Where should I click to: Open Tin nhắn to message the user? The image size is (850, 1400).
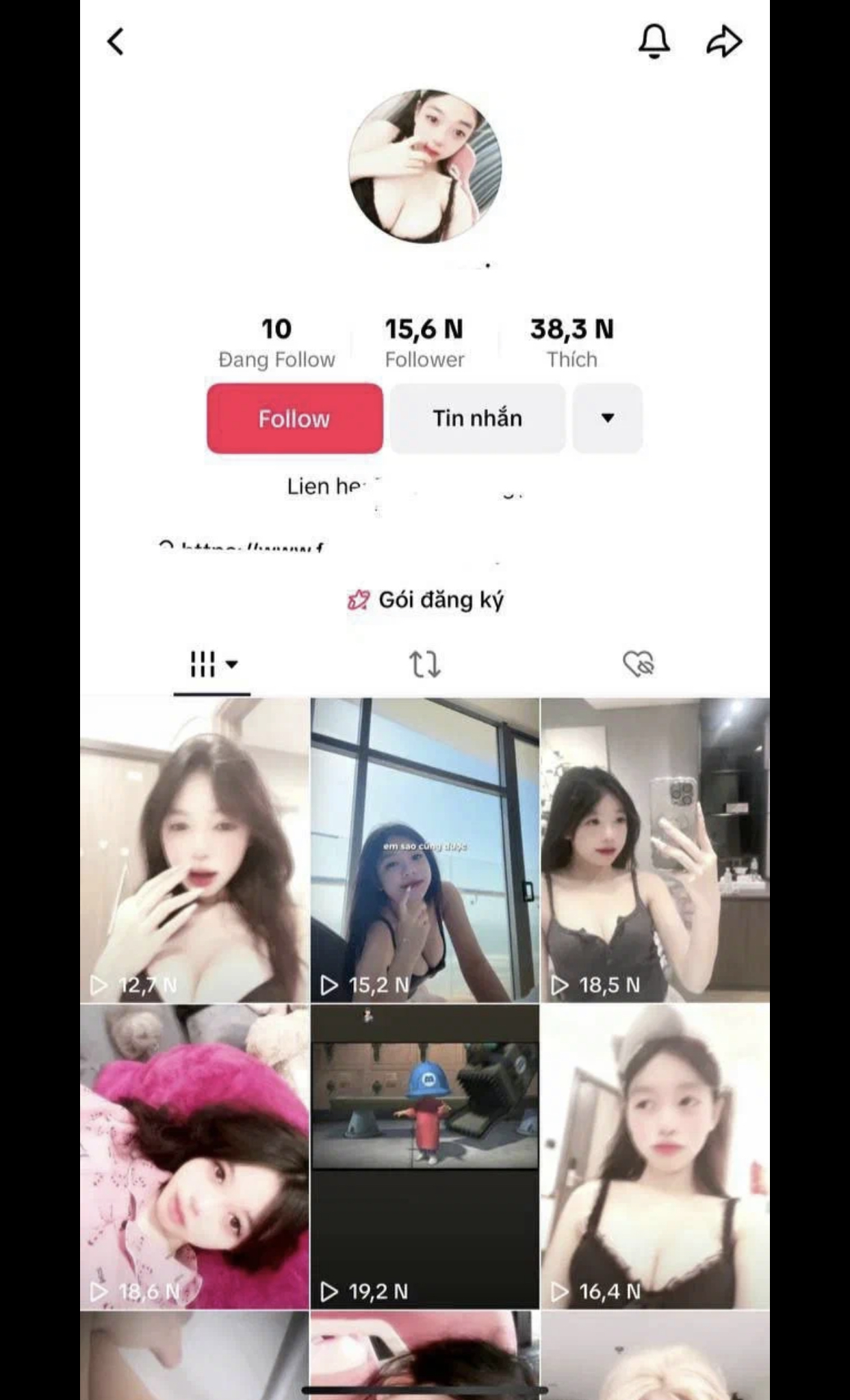(x=478, y=418)
